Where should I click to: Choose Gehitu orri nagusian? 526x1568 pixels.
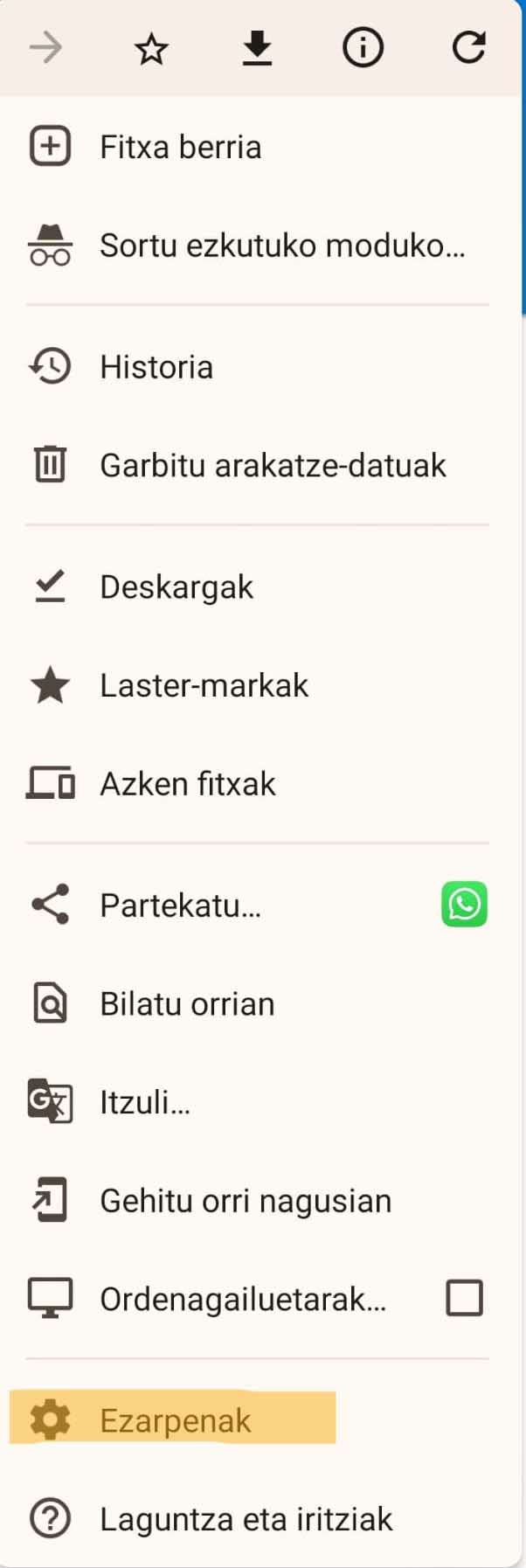coord(246,1201)
